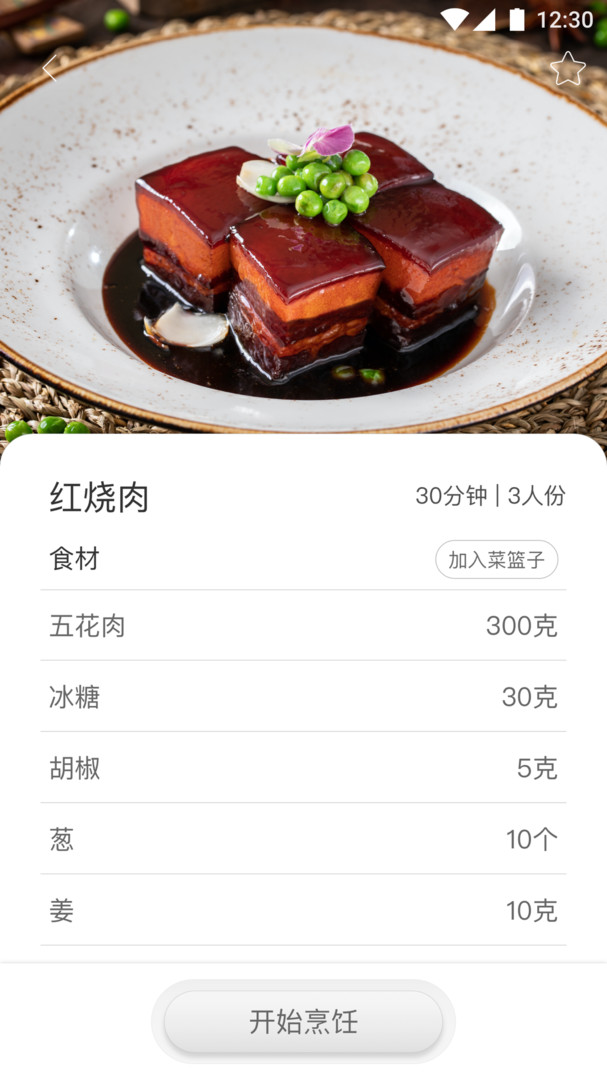Tap 加入菜篮子 to add ingredients
The height and width of the screenshot is (1080, 607).
tap(497, 560)
